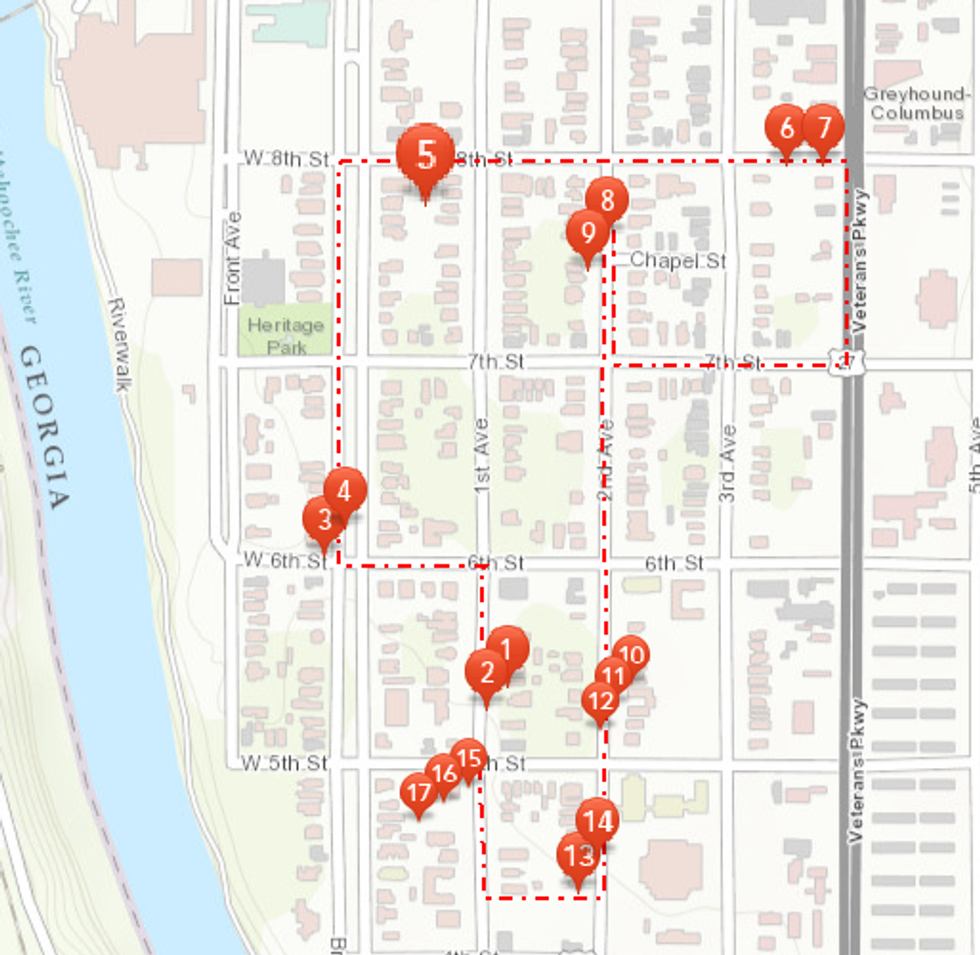980x955 pixels.
Task: Select the pin numbered 17
Action: click(419, 792)
